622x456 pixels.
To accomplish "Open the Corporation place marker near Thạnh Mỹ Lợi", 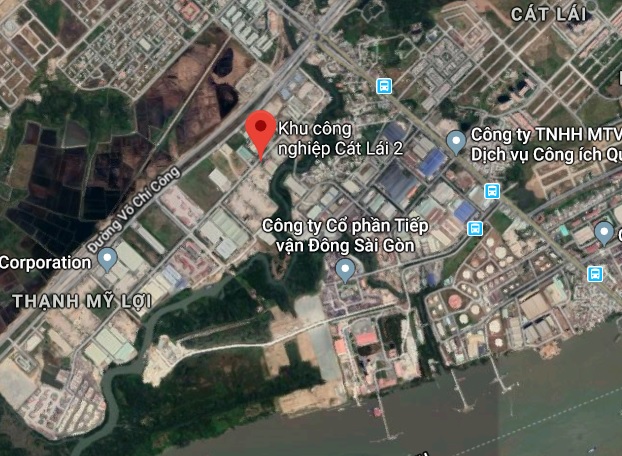I will point(108,261).
